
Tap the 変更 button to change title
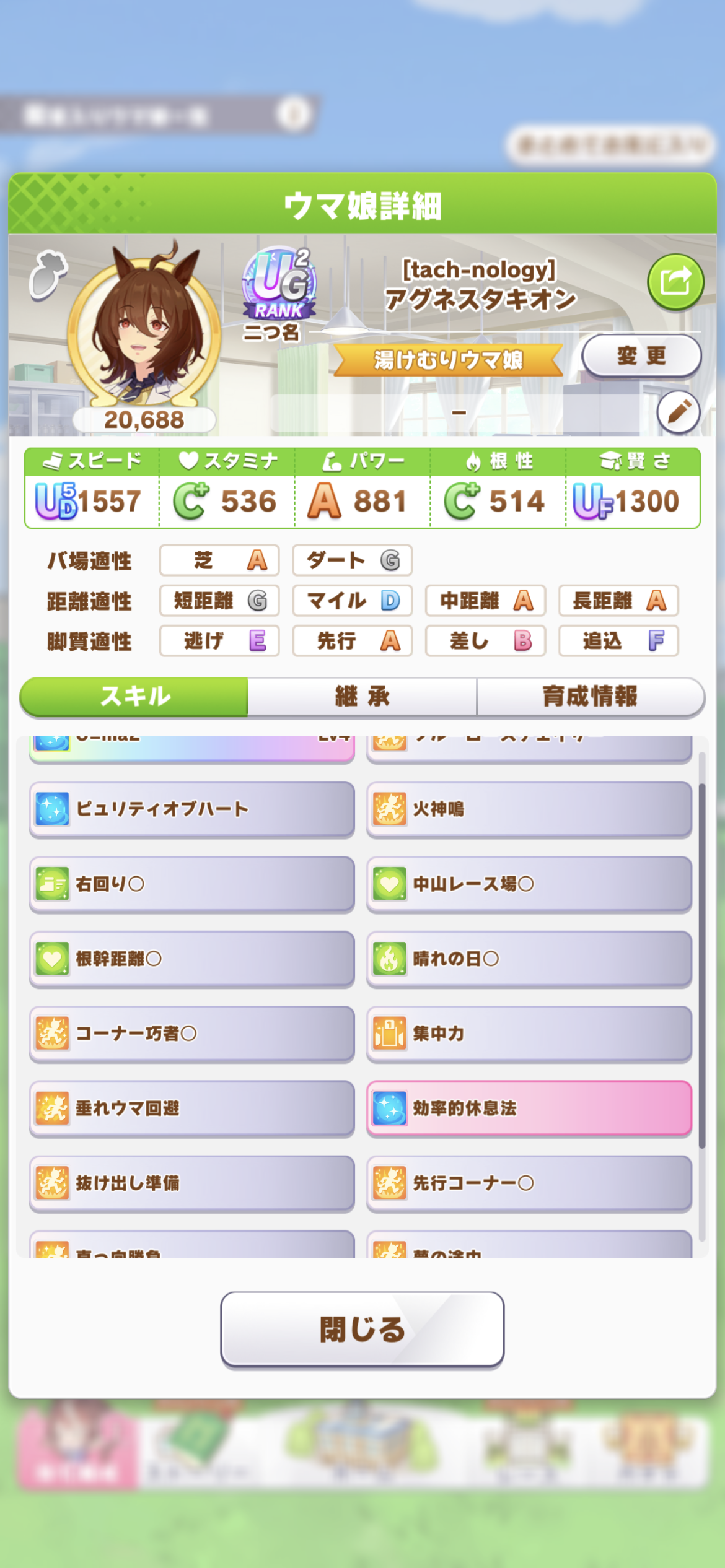(x=641, y=355)
